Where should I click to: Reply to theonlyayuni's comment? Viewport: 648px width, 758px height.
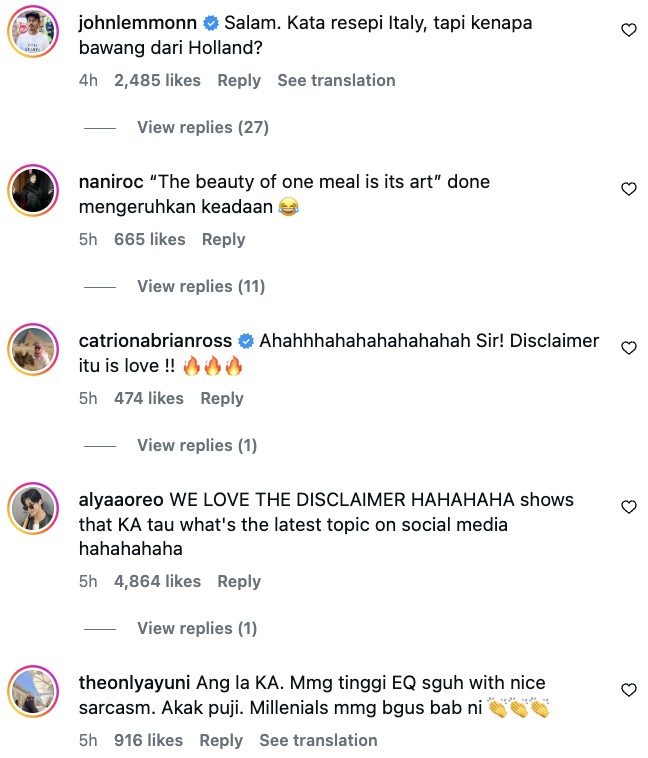point(221,740)
